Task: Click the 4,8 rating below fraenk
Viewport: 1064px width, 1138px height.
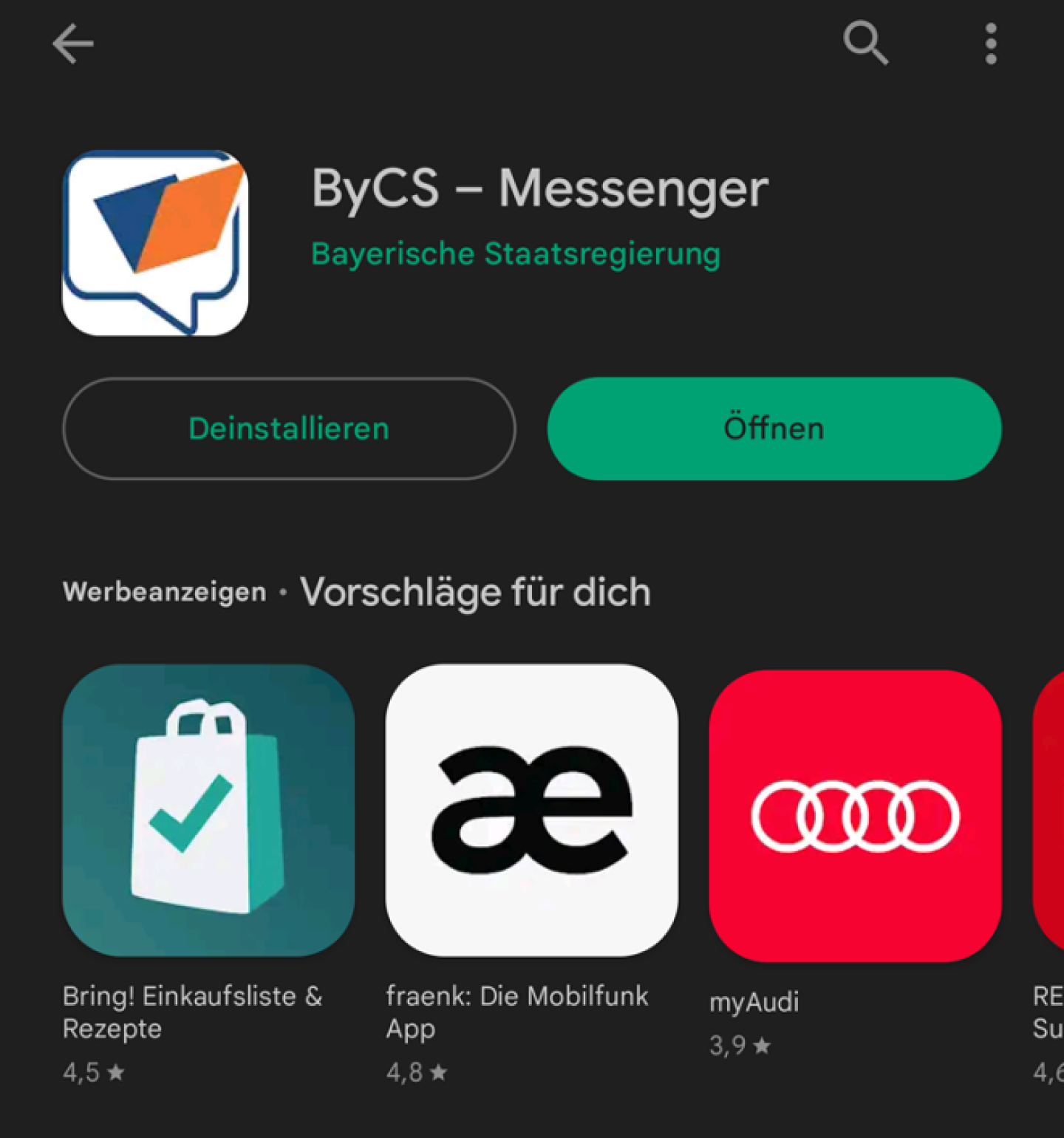Action: (414, 1072)
